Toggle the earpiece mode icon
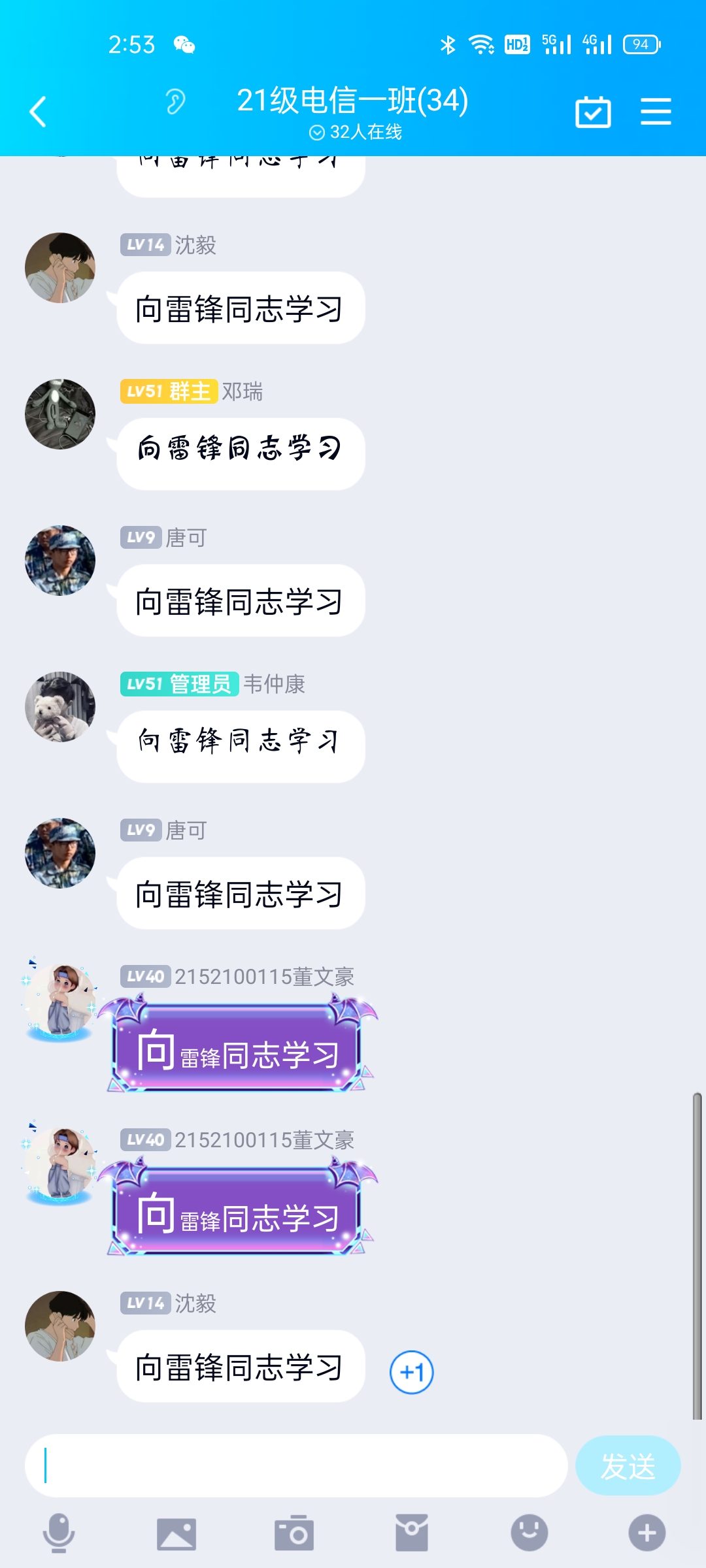The width and height of the screenshot is (706, 1568). [175, 102]
